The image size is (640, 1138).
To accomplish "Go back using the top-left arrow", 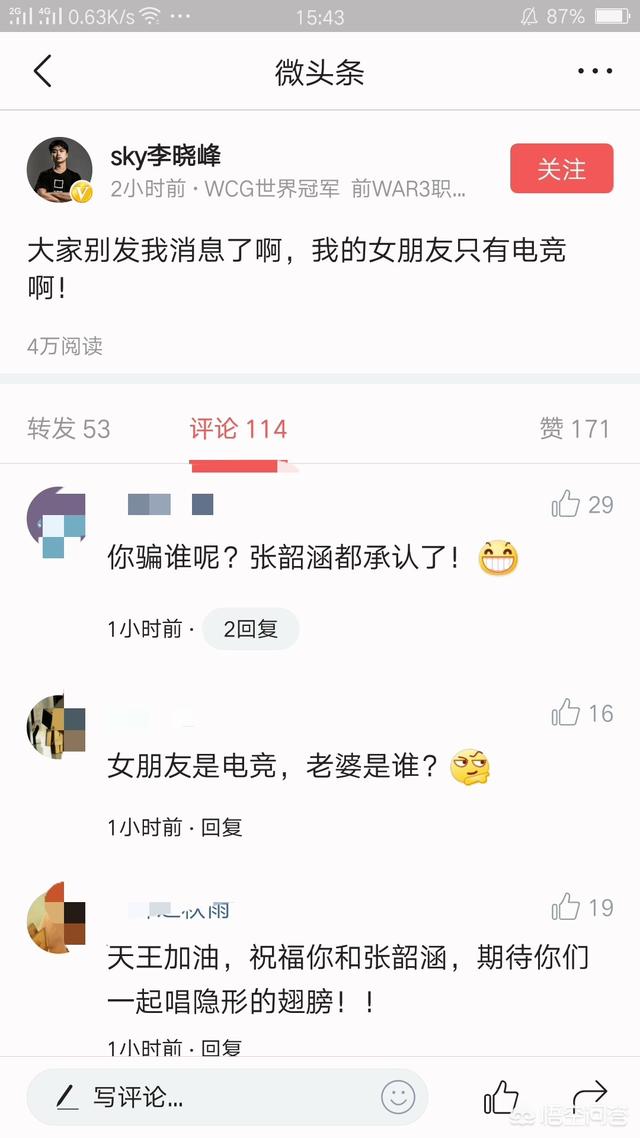I will [x=42, y=72].
